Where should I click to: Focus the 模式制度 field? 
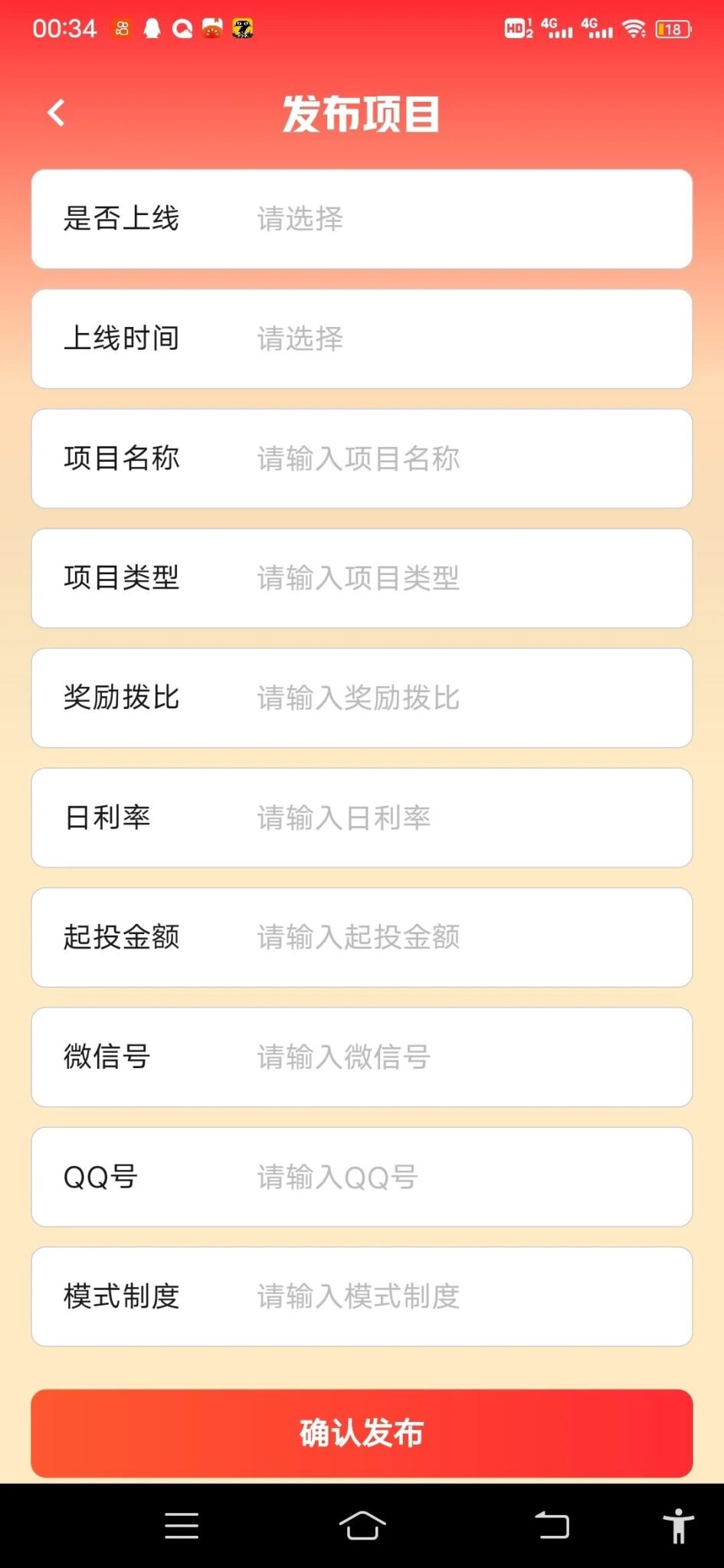(460, 1296)
